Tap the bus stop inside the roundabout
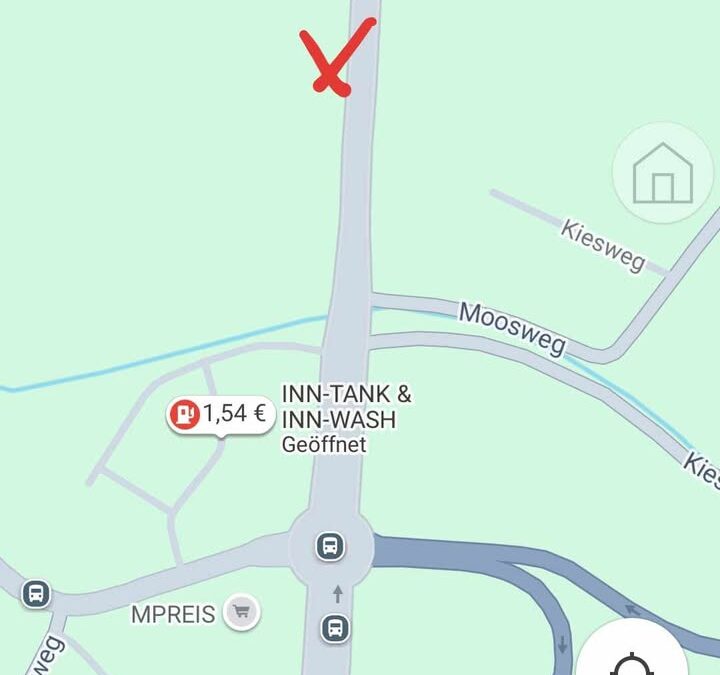Screen dimensions: 720x675 [331, 547]
